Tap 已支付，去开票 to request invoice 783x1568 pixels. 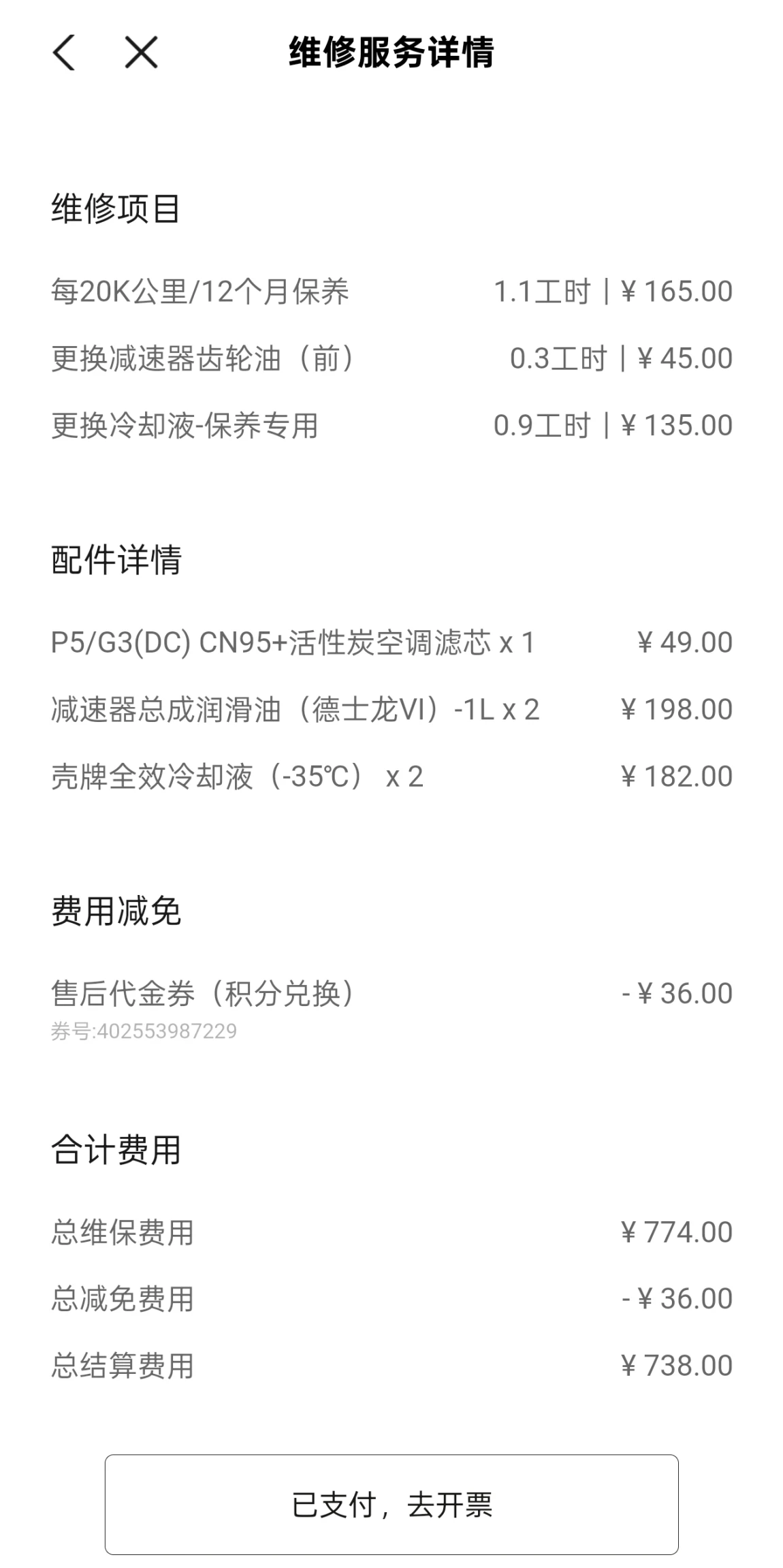point(391,1504)
